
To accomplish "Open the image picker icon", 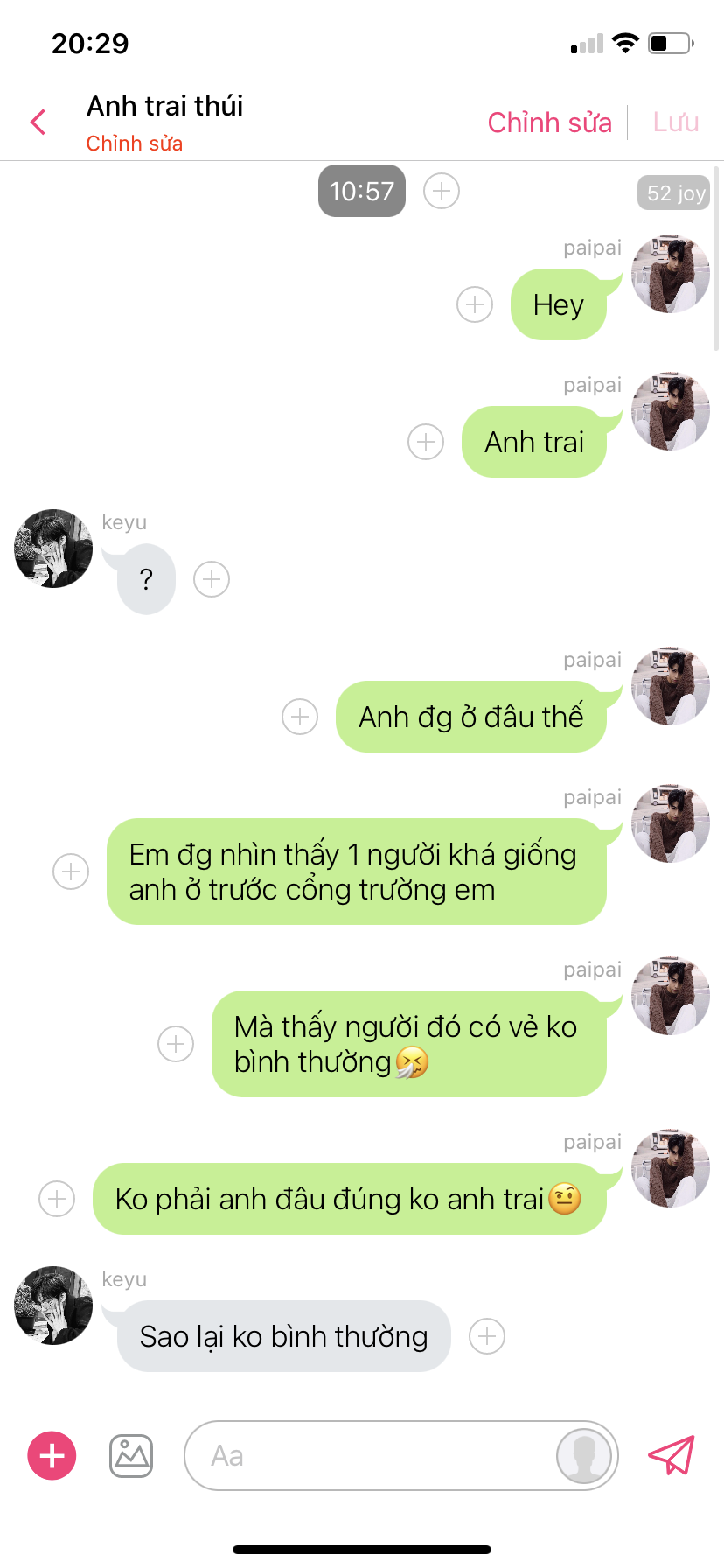I will (131, 1456).
